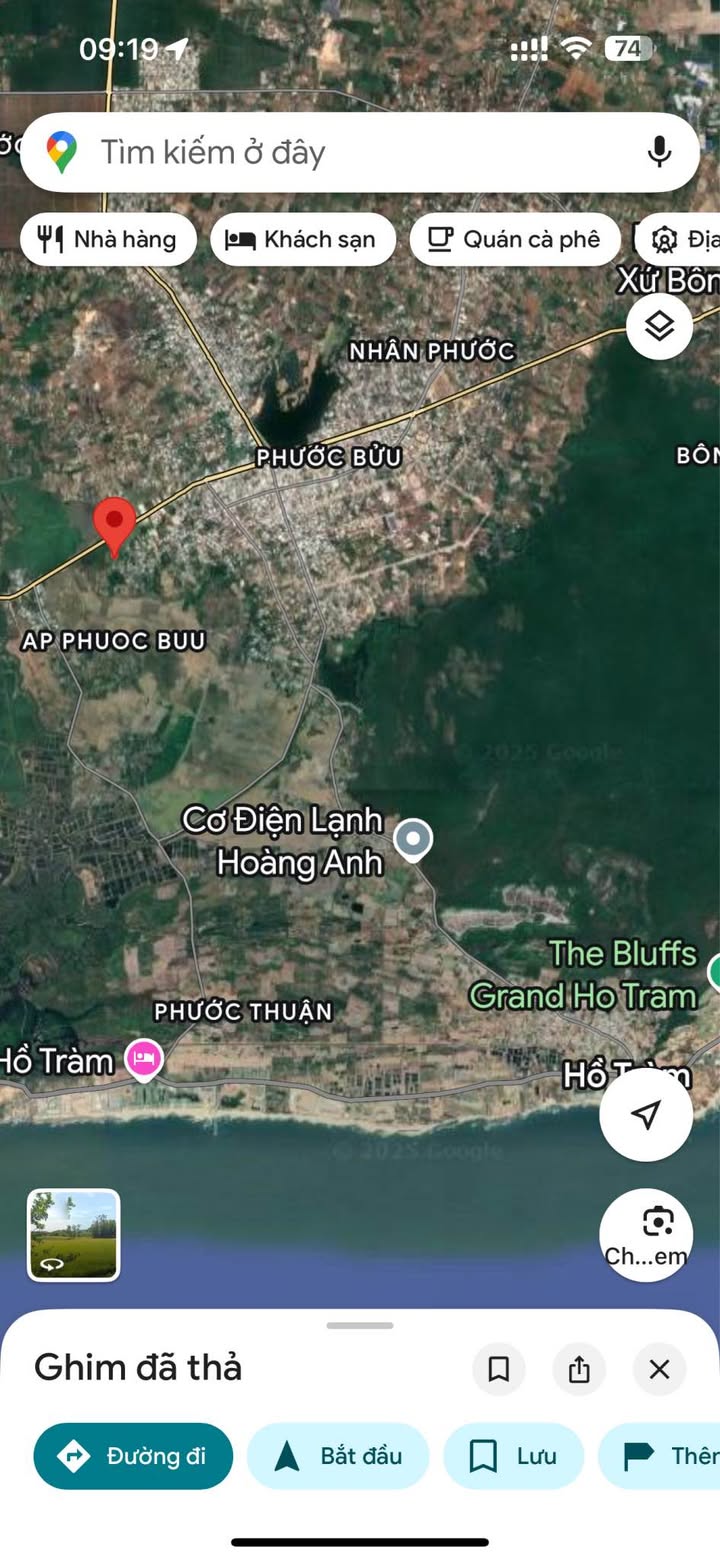Viewport: 720px width, 1560px height.
Task: Save the dropped pin with bookmark icon
Action: 499,1369
